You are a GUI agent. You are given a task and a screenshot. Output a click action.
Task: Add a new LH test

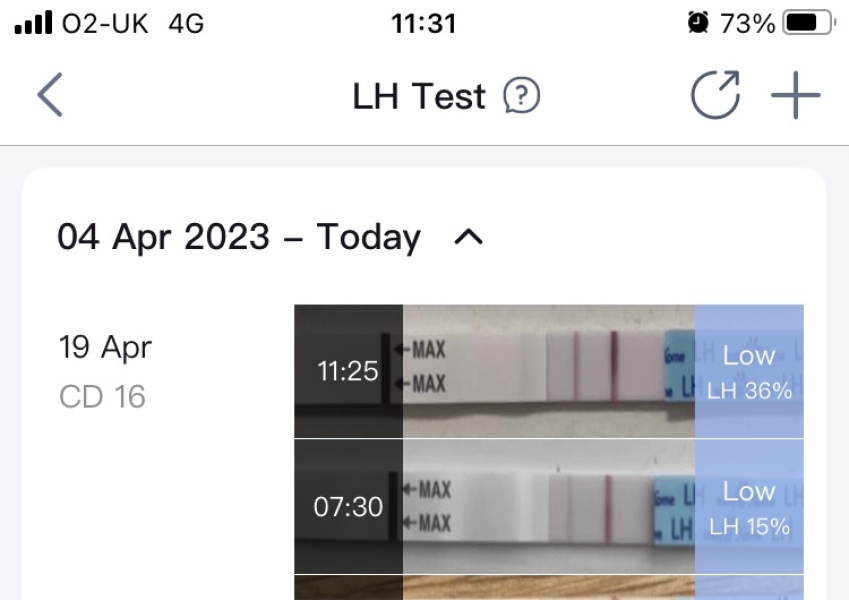tap(795, 97)
